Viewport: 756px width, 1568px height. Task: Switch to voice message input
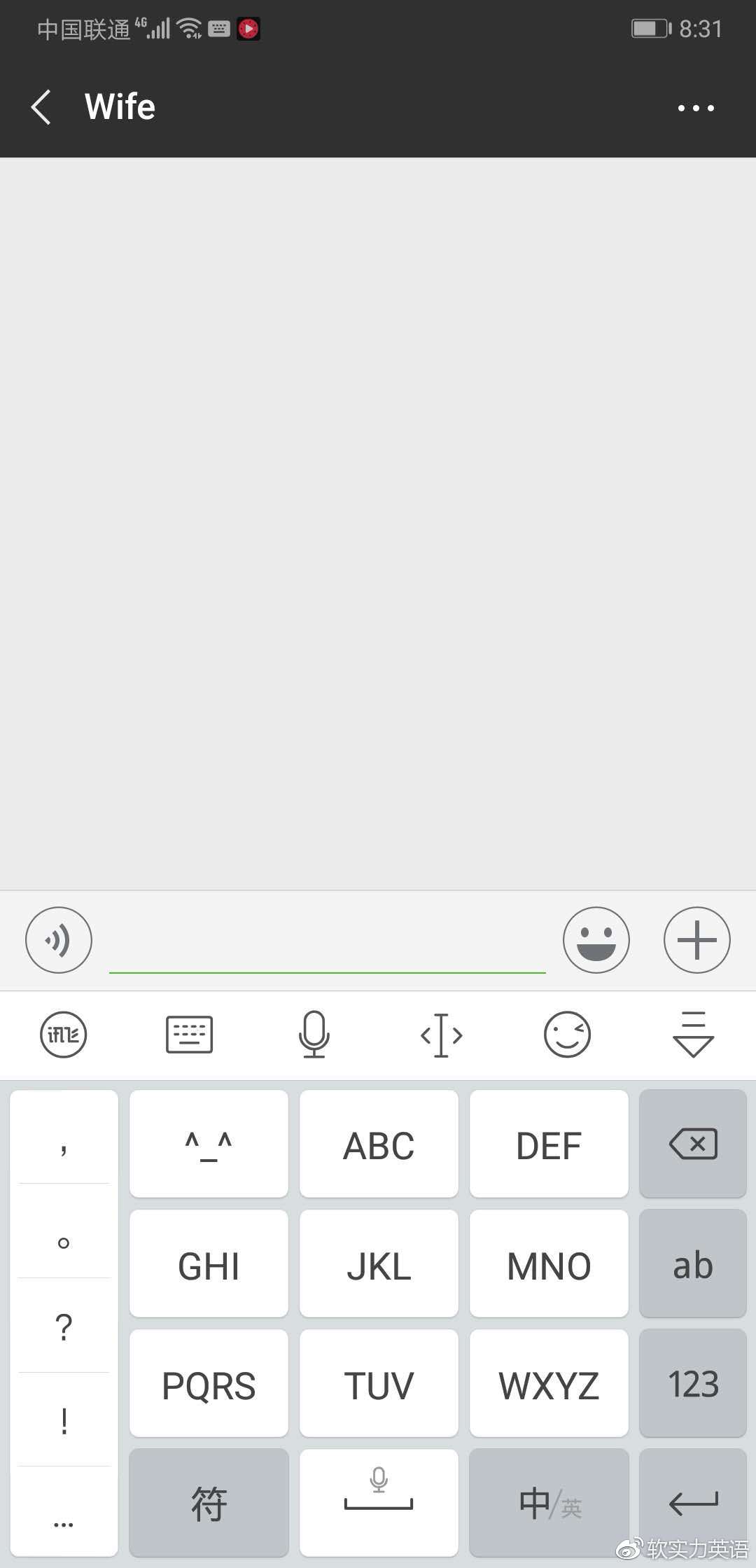coord(59,940)
